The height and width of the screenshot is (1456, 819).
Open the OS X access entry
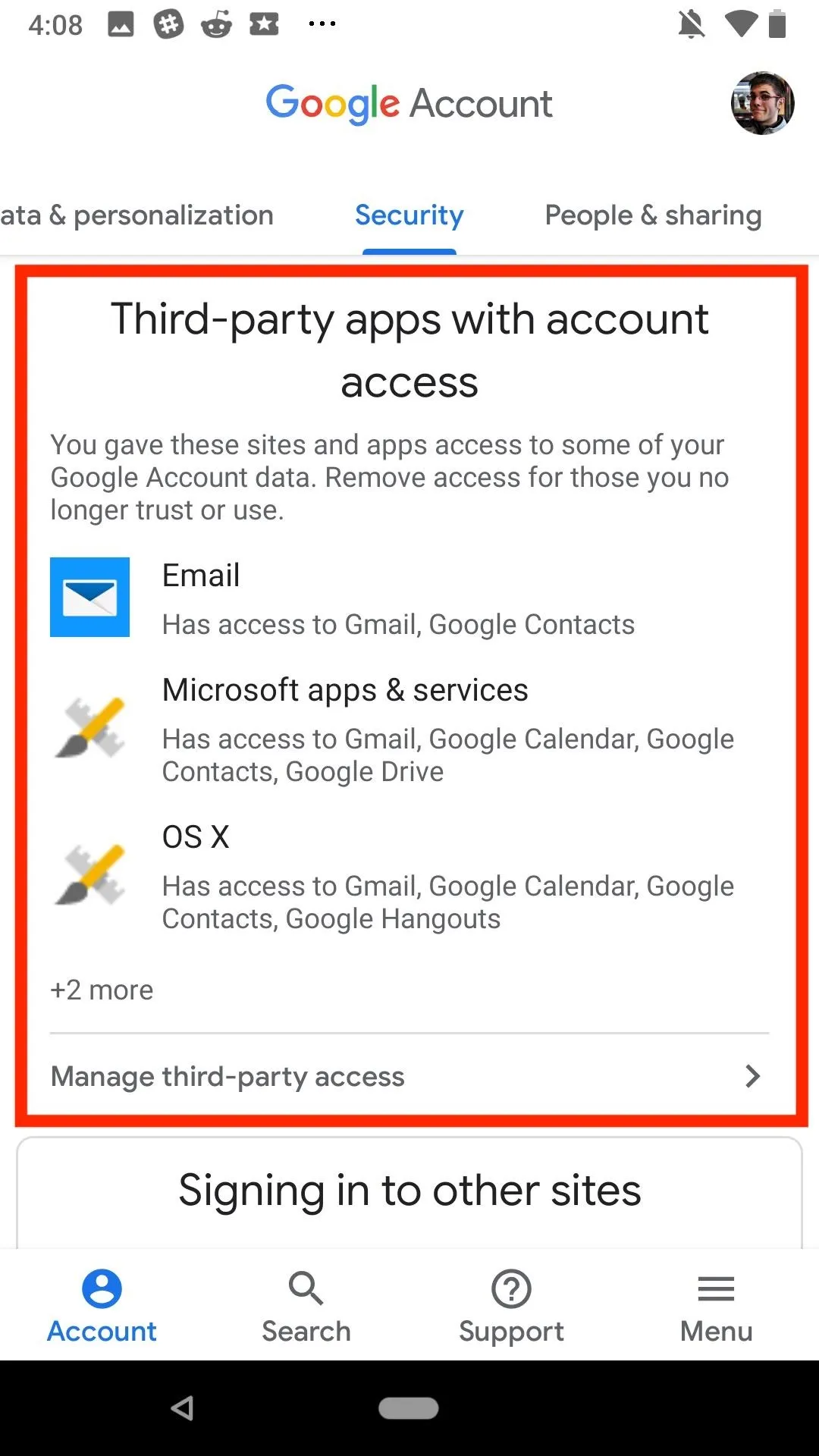tap(409, 876)
